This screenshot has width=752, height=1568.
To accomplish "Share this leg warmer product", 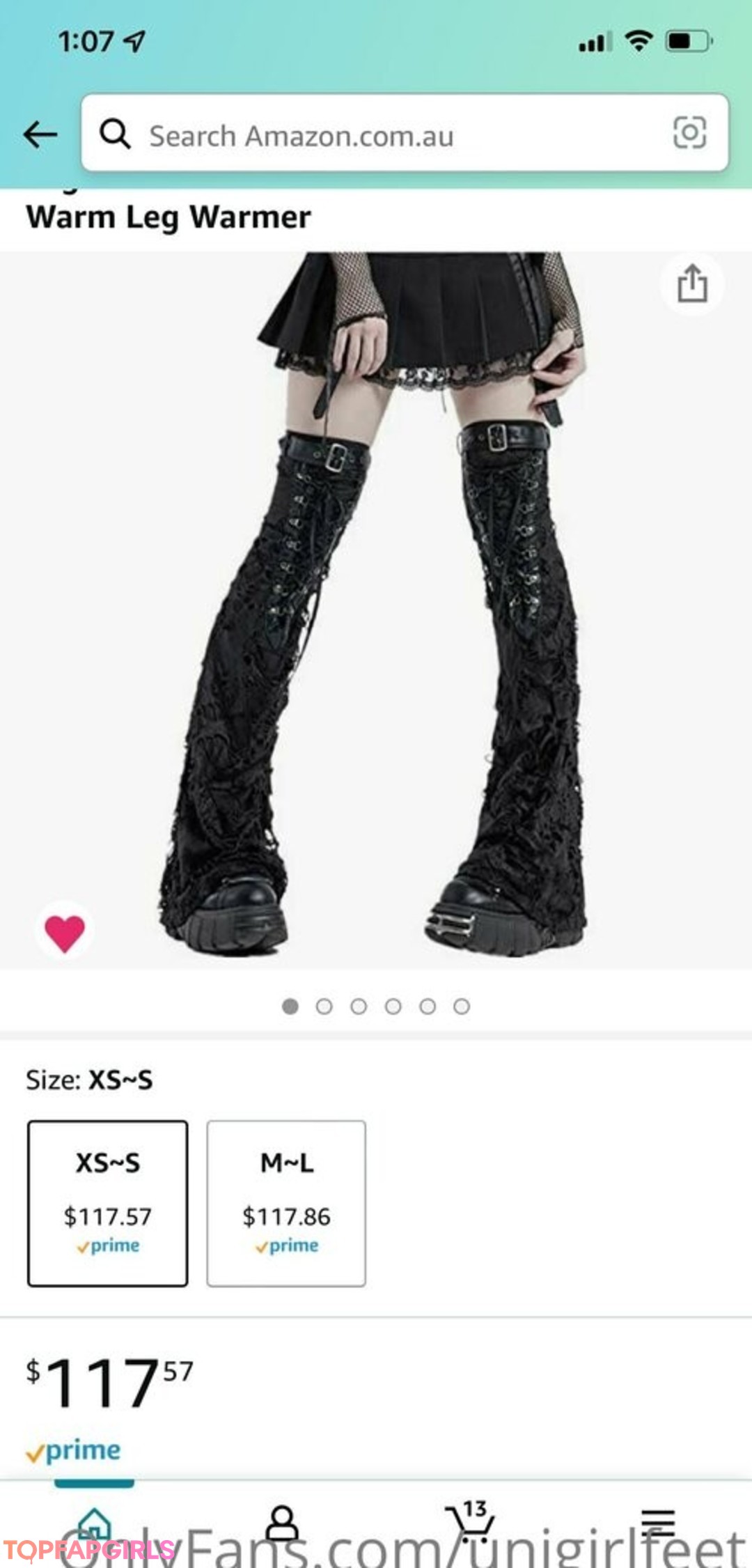I will click(x=692, y=284).
